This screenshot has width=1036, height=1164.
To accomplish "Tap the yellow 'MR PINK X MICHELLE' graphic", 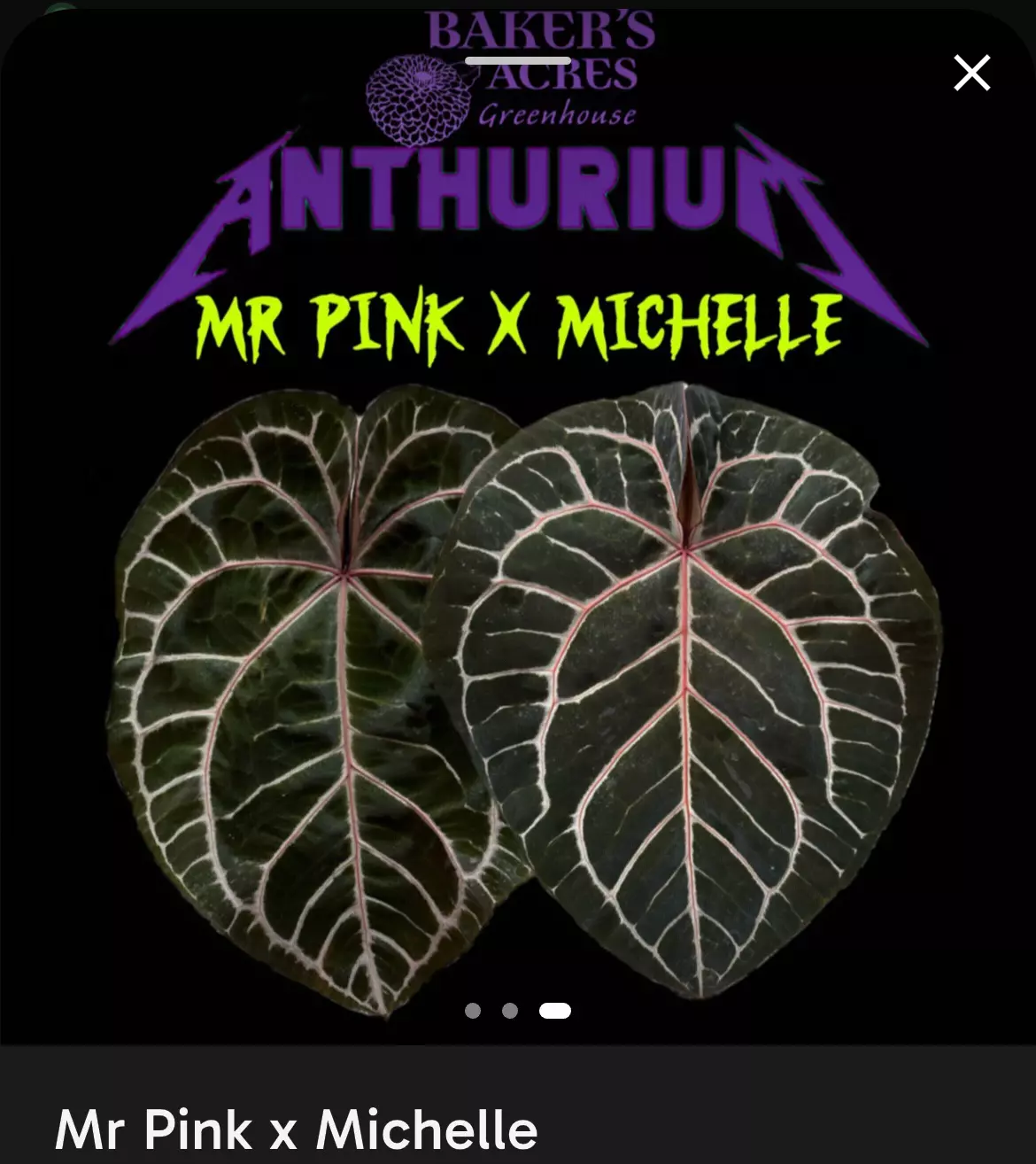I will point(518,323).
